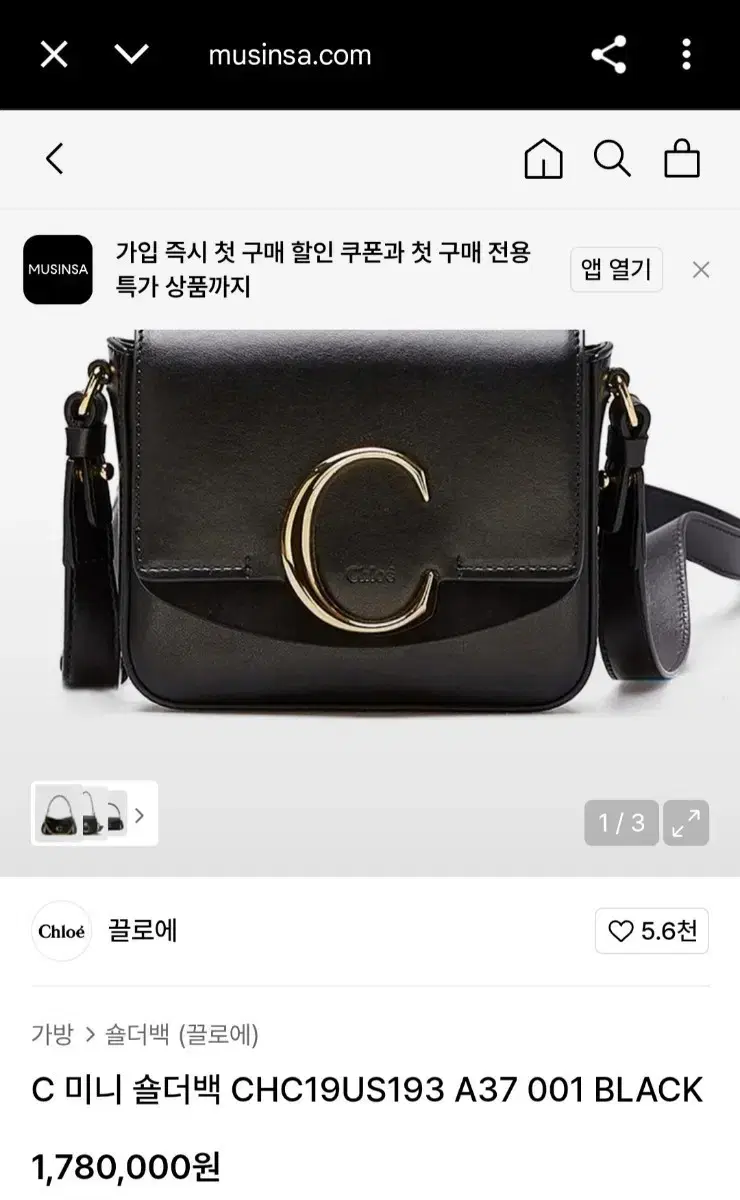Expand the musinsa.com address bar

click(x=290, y=55)
